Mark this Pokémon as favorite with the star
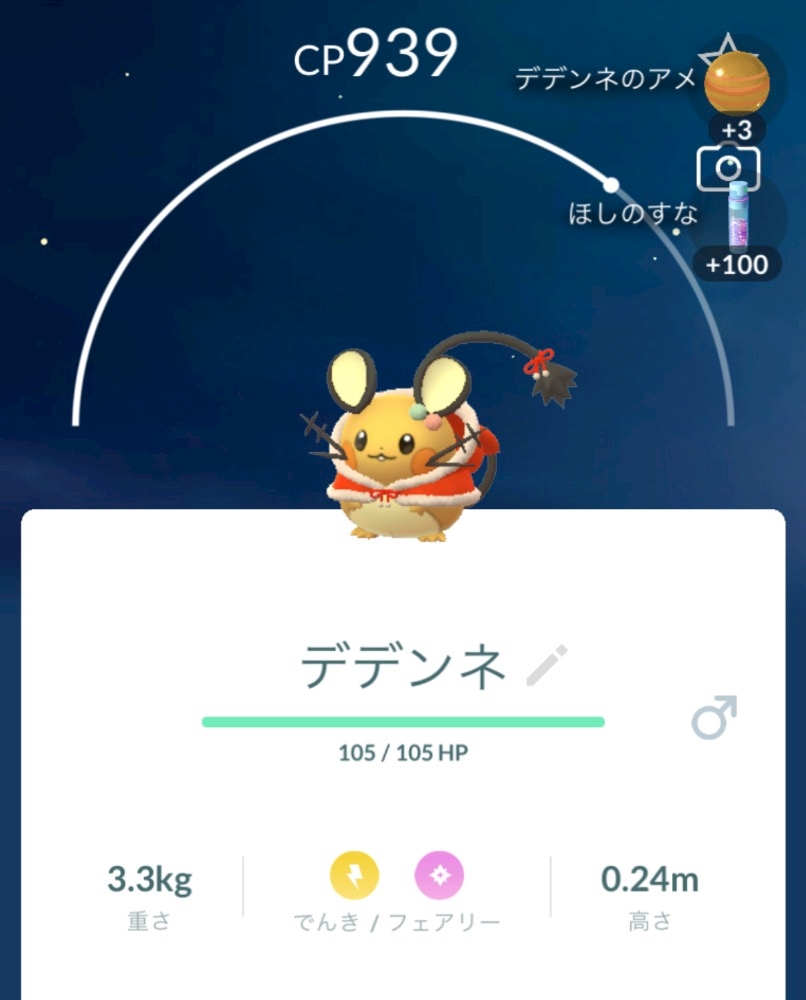This screenshot has height=1000, width=806. click(x=728, y=50)
